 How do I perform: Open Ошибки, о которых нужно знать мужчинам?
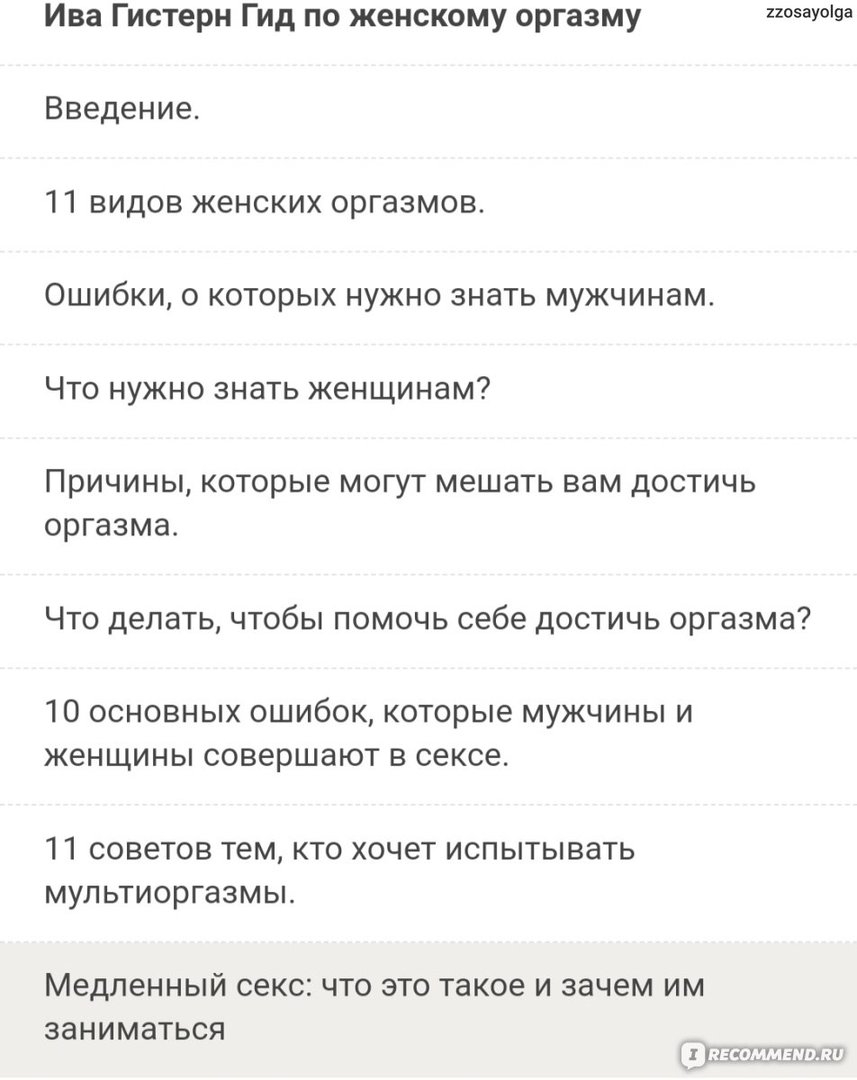point(428,297)
